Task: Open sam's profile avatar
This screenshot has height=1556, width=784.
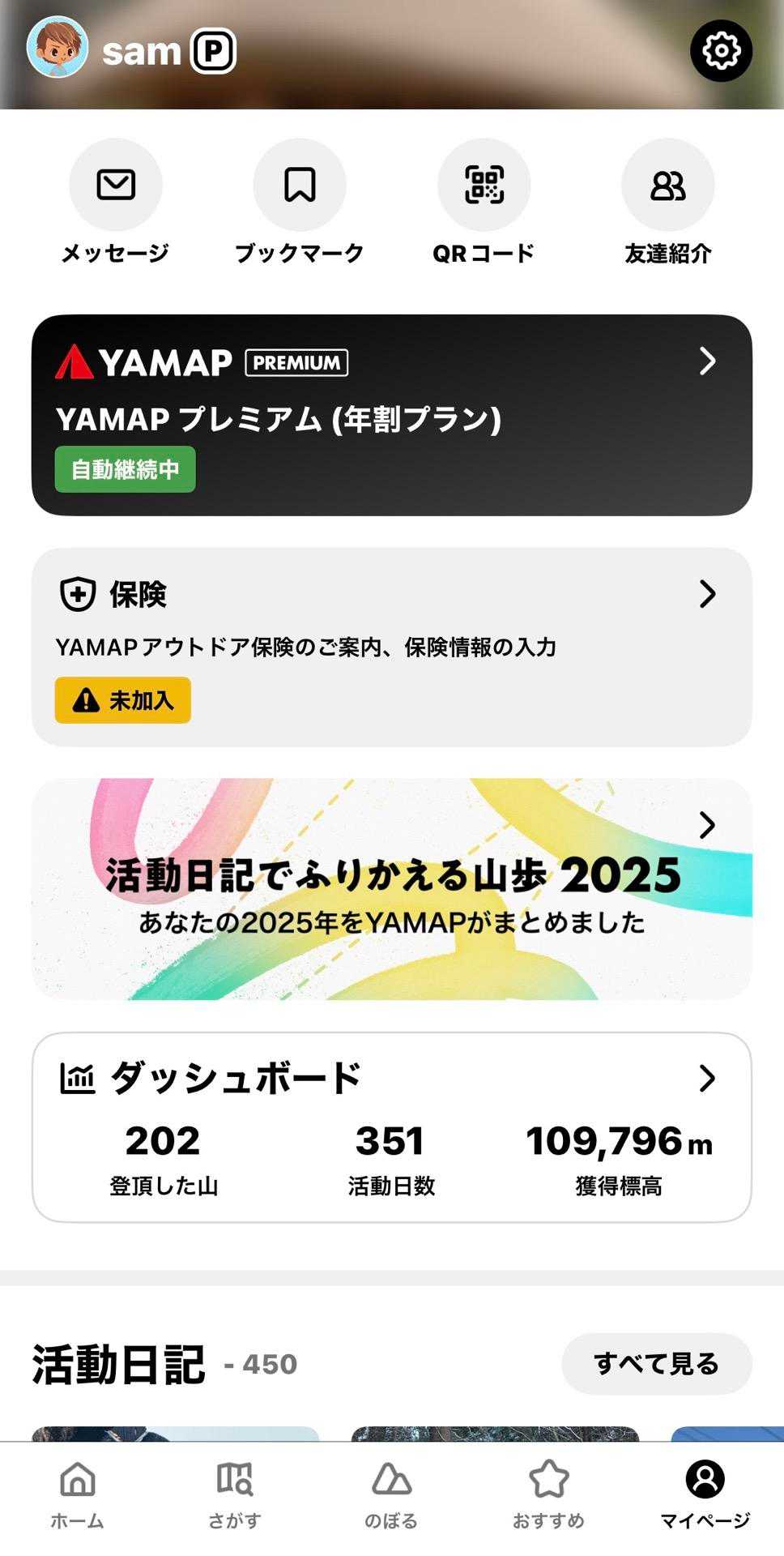Action: (x=58, y=48)
